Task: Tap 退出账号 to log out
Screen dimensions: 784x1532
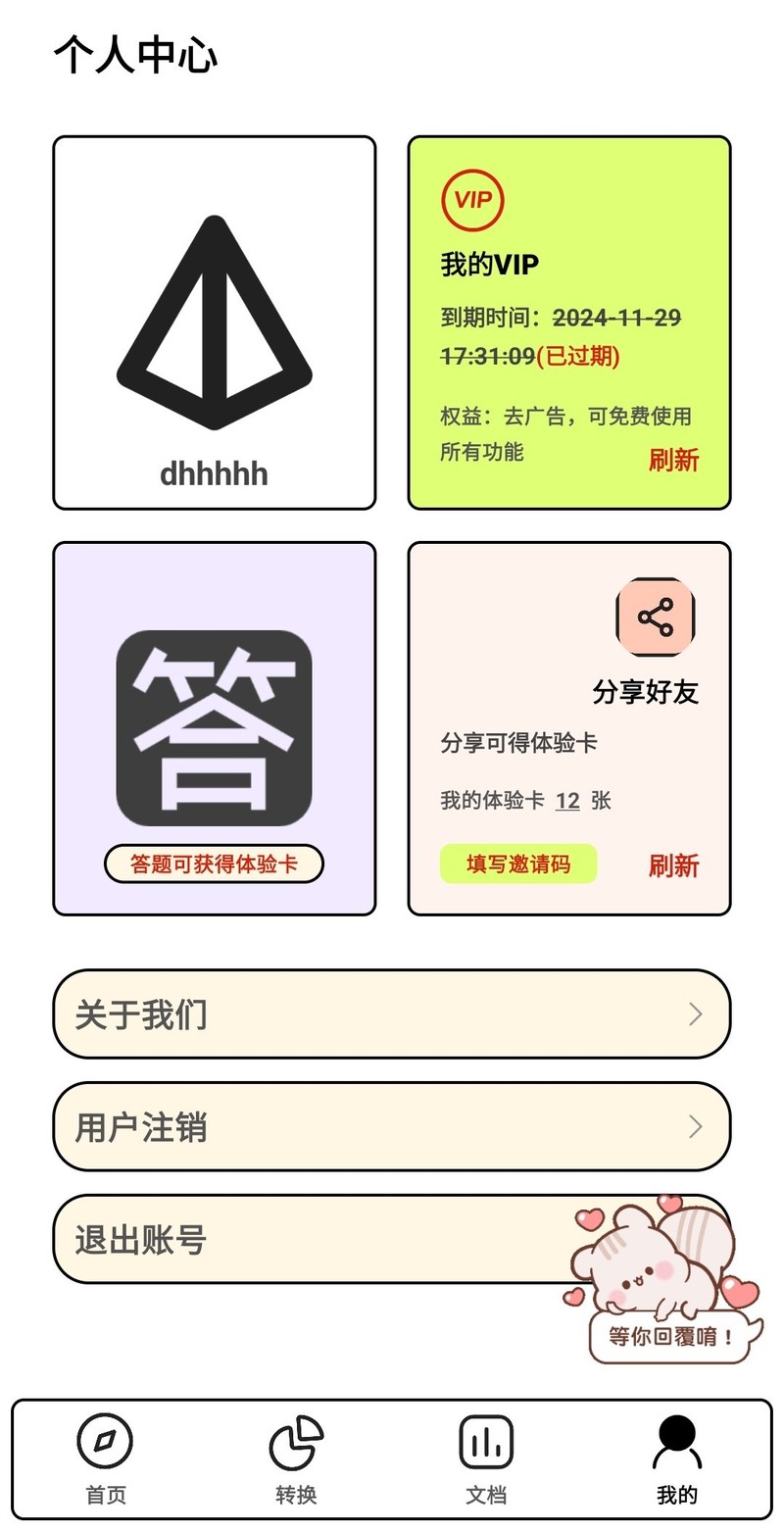Action: [294, 1239]
